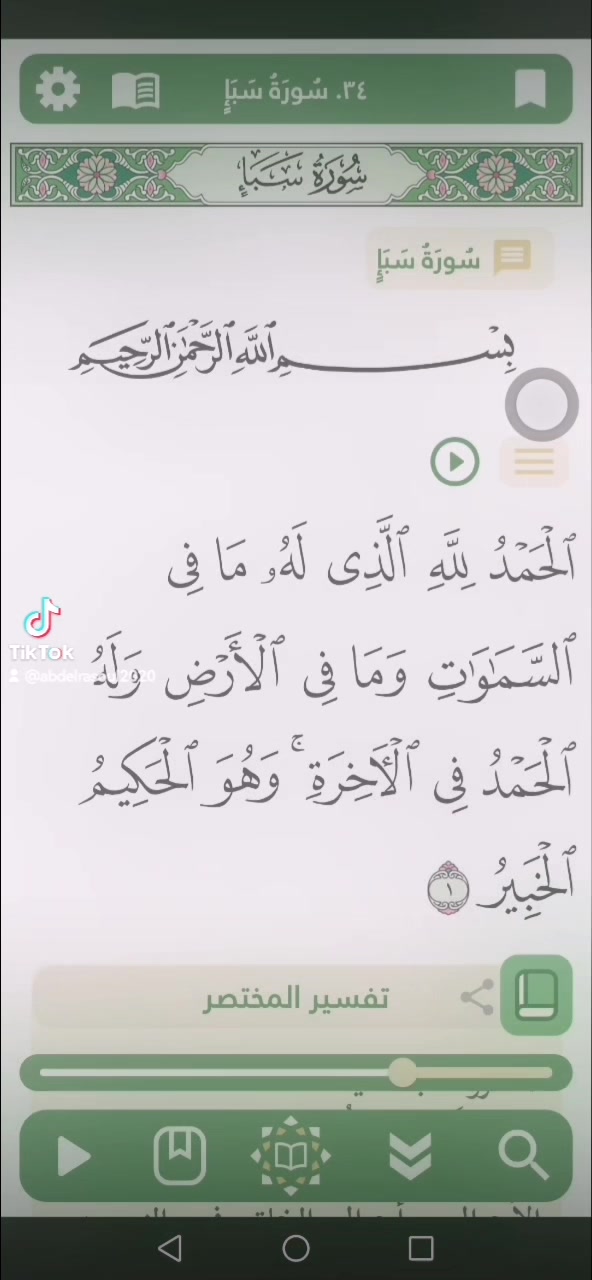Play the first verse audio
592x1280 pixels.
[455, 462]
